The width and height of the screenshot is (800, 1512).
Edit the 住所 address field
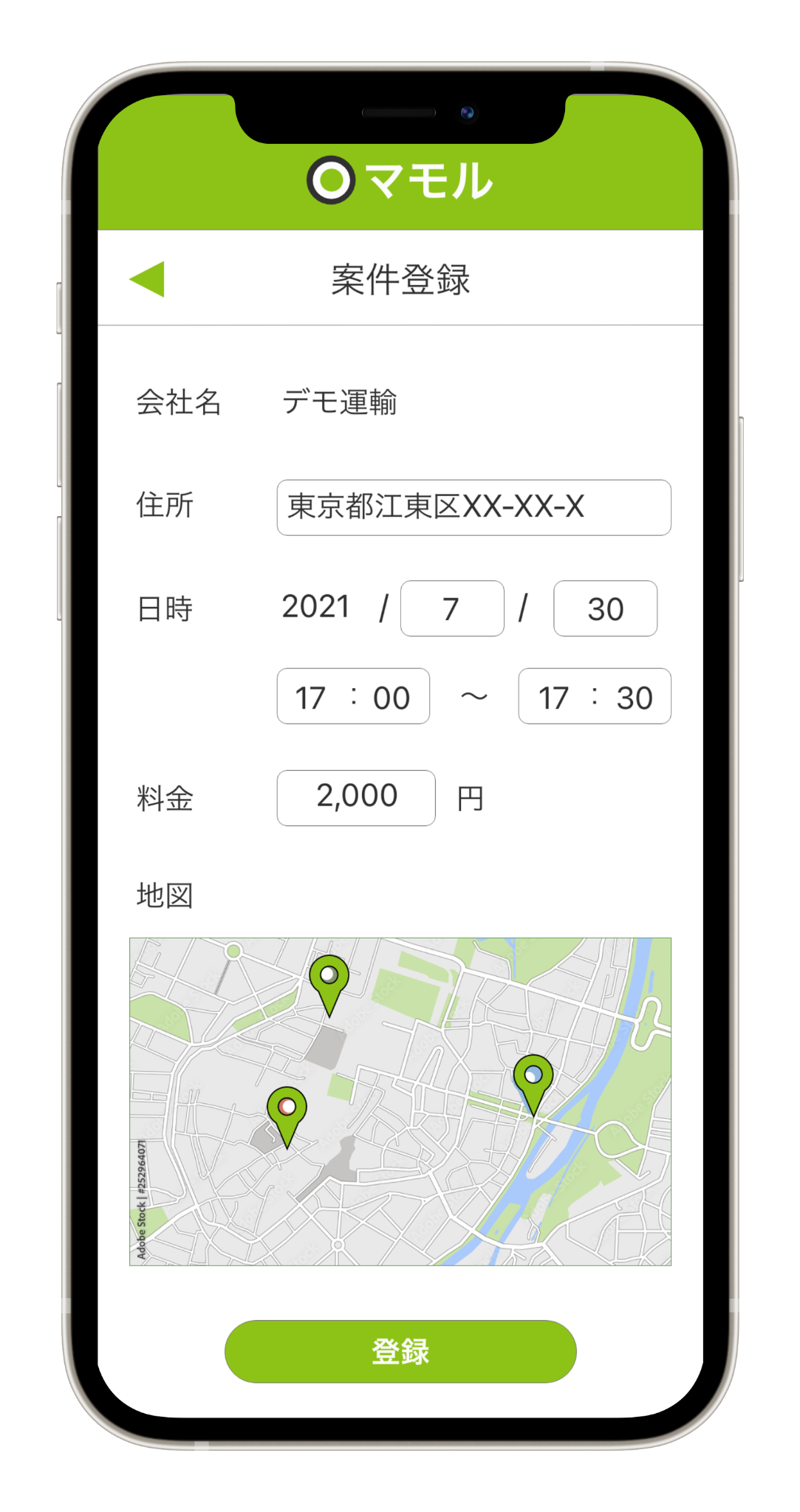473,507
